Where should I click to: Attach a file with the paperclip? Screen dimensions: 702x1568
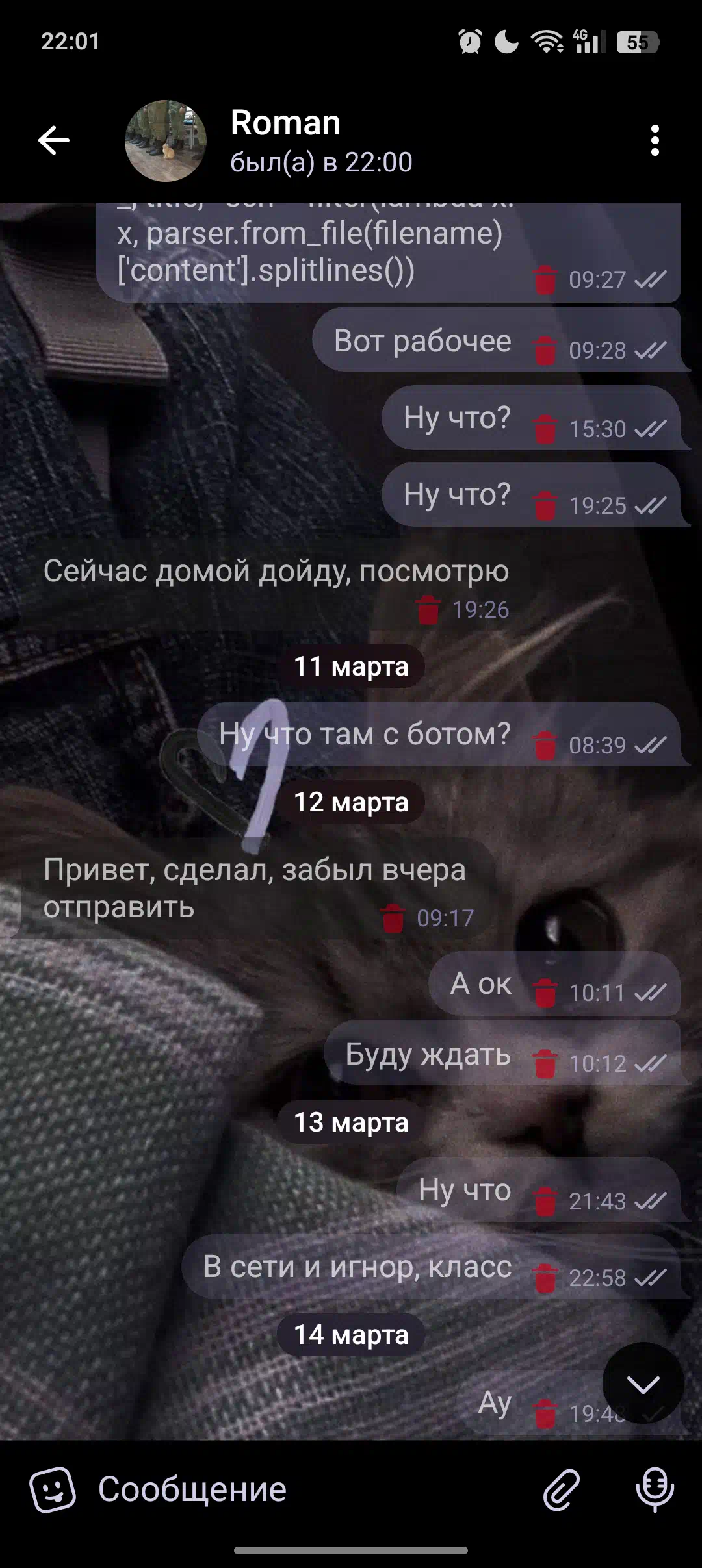click(x=561, y=1489)
